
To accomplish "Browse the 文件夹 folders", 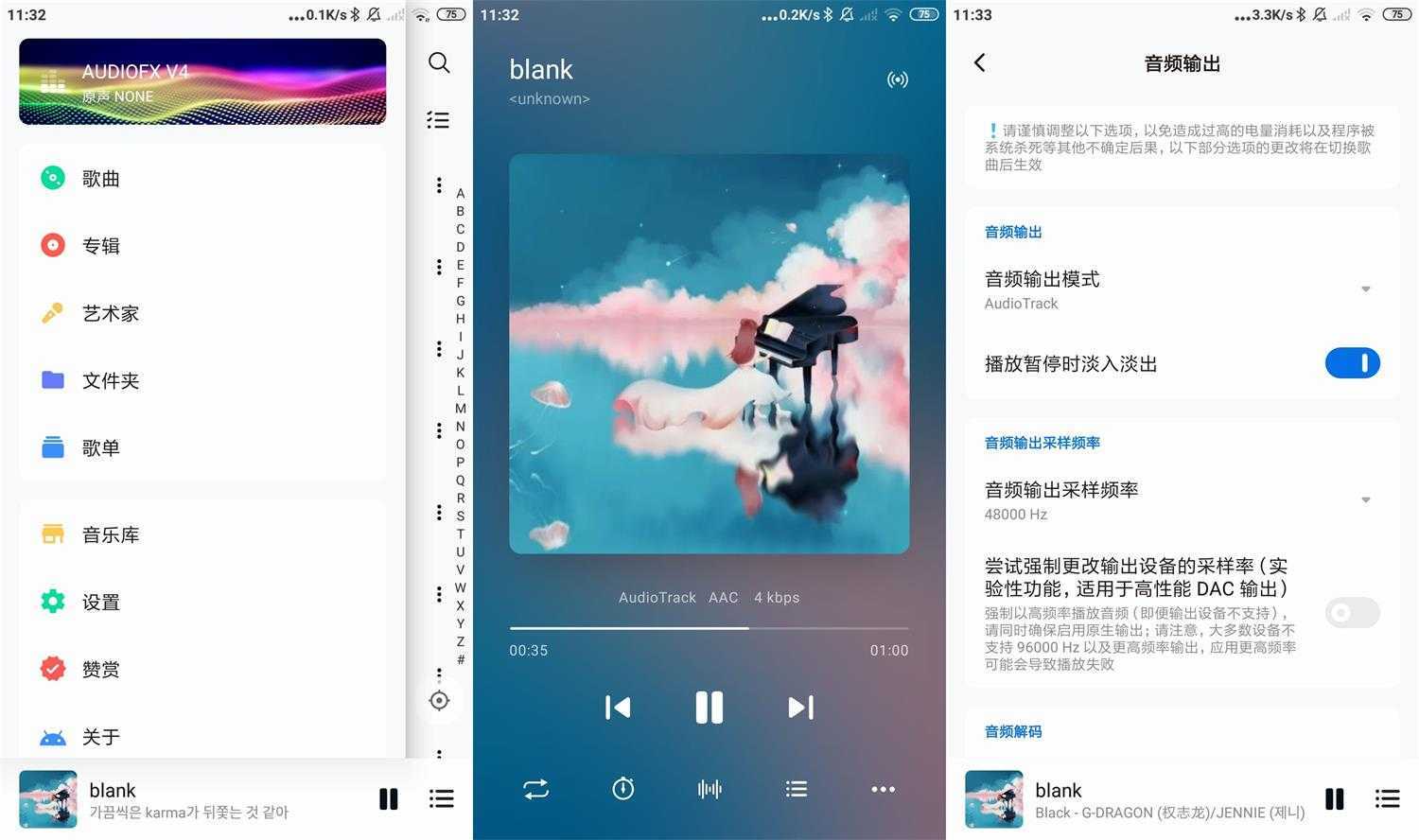I will tap(110, 380).
